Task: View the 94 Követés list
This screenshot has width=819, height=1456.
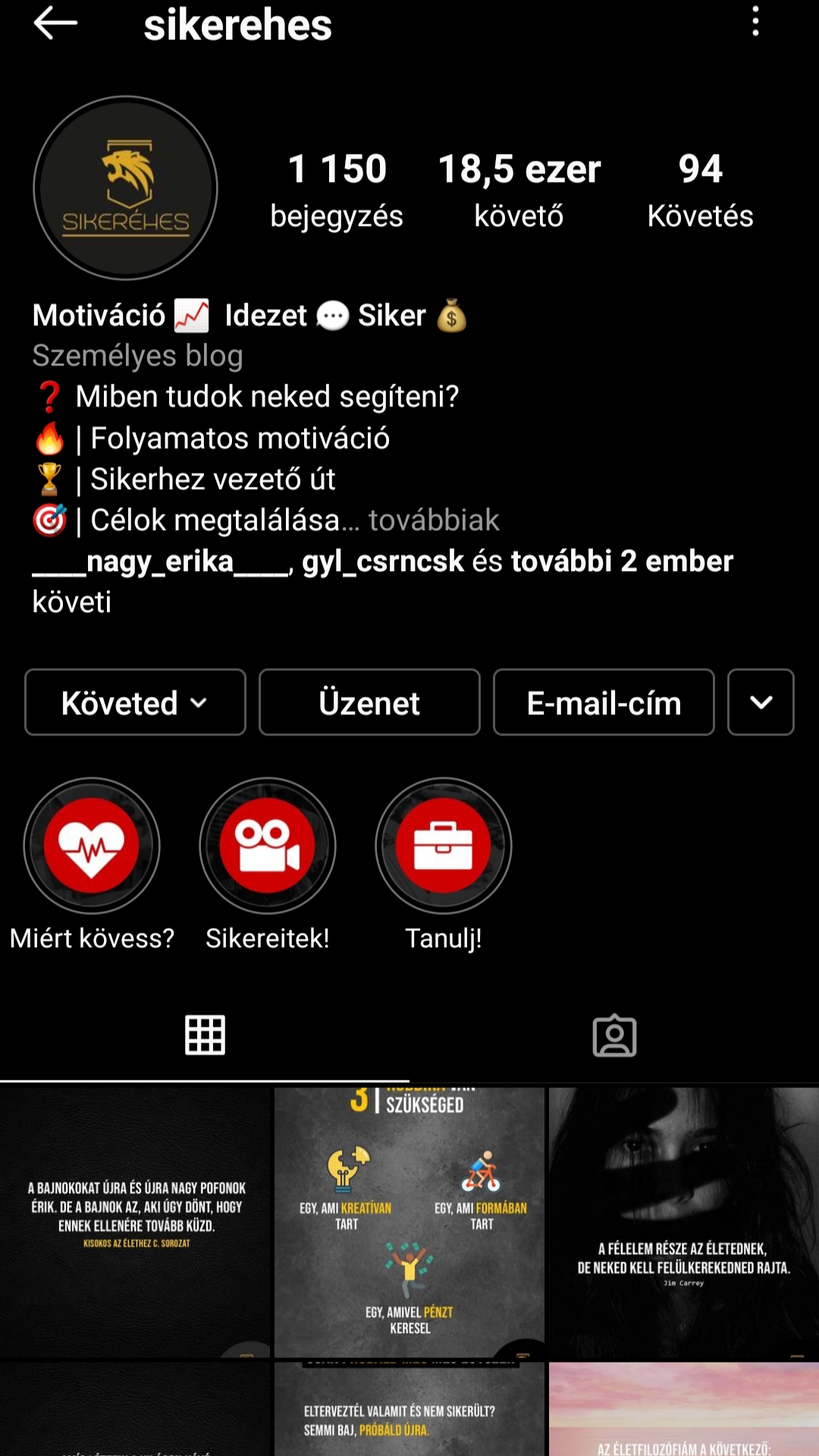Action: [700, 190]
